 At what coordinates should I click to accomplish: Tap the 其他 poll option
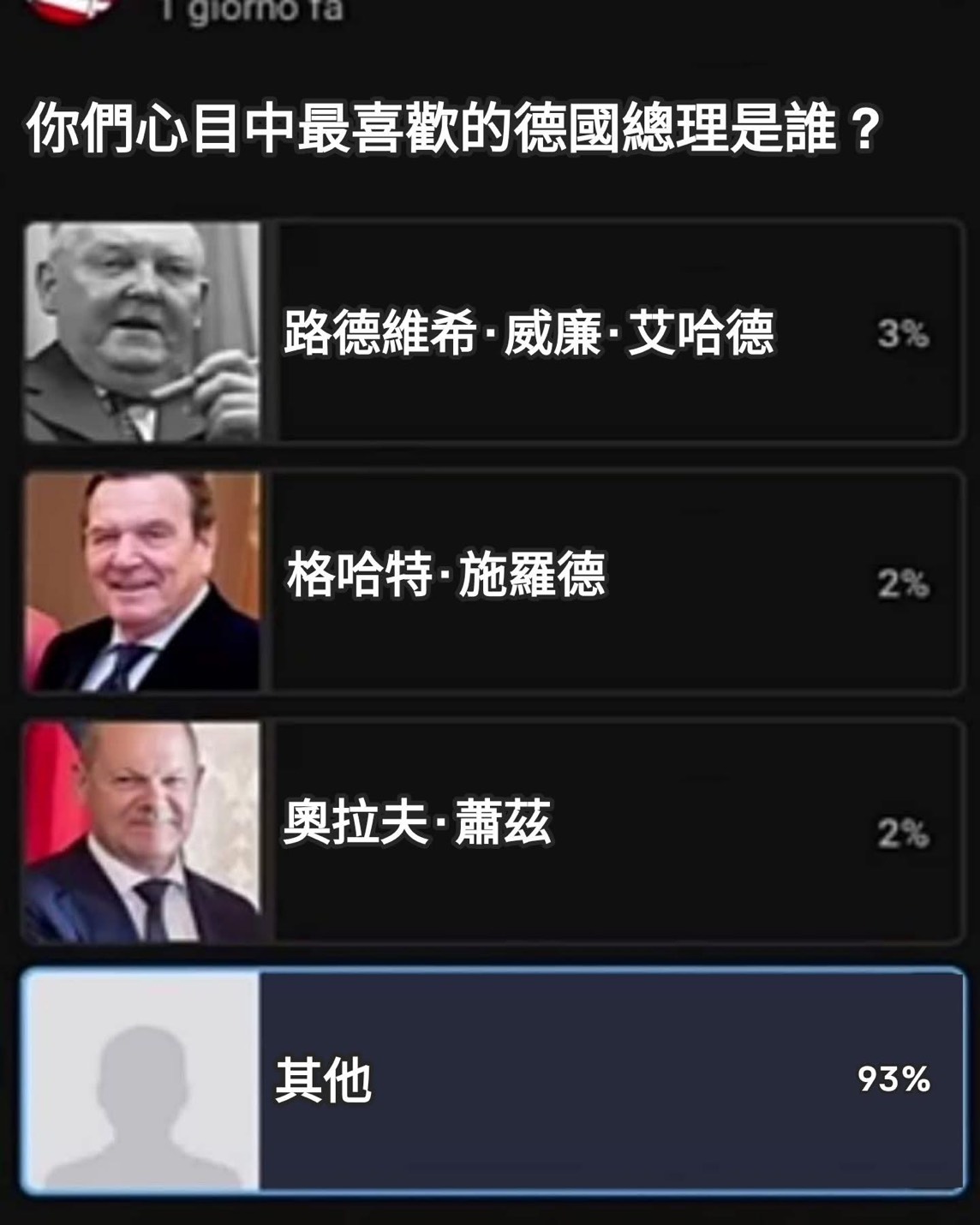coord(531,1079)
